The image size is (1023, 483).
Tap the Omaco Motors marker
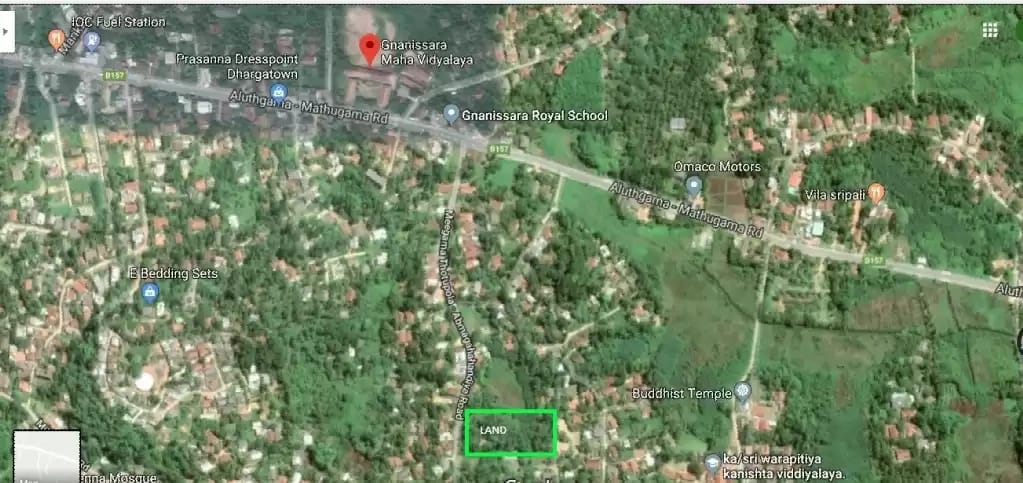tap(693, 185)
